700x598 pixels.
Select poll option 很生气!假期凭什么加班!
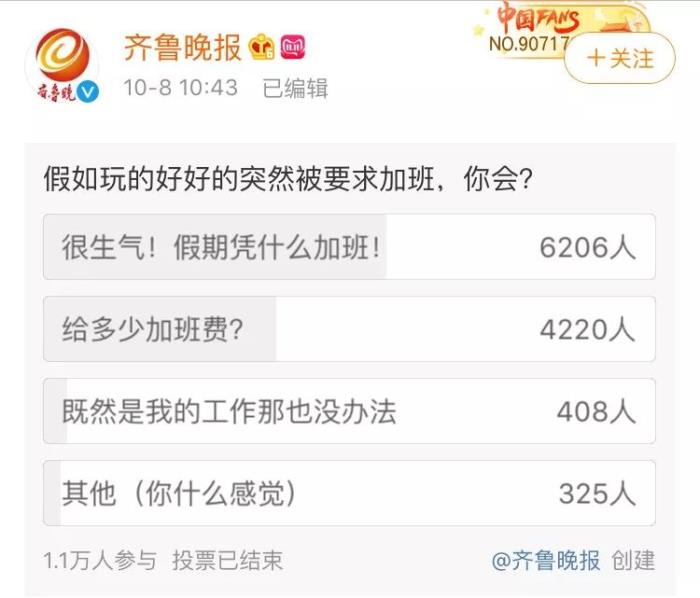coord(349,247)
